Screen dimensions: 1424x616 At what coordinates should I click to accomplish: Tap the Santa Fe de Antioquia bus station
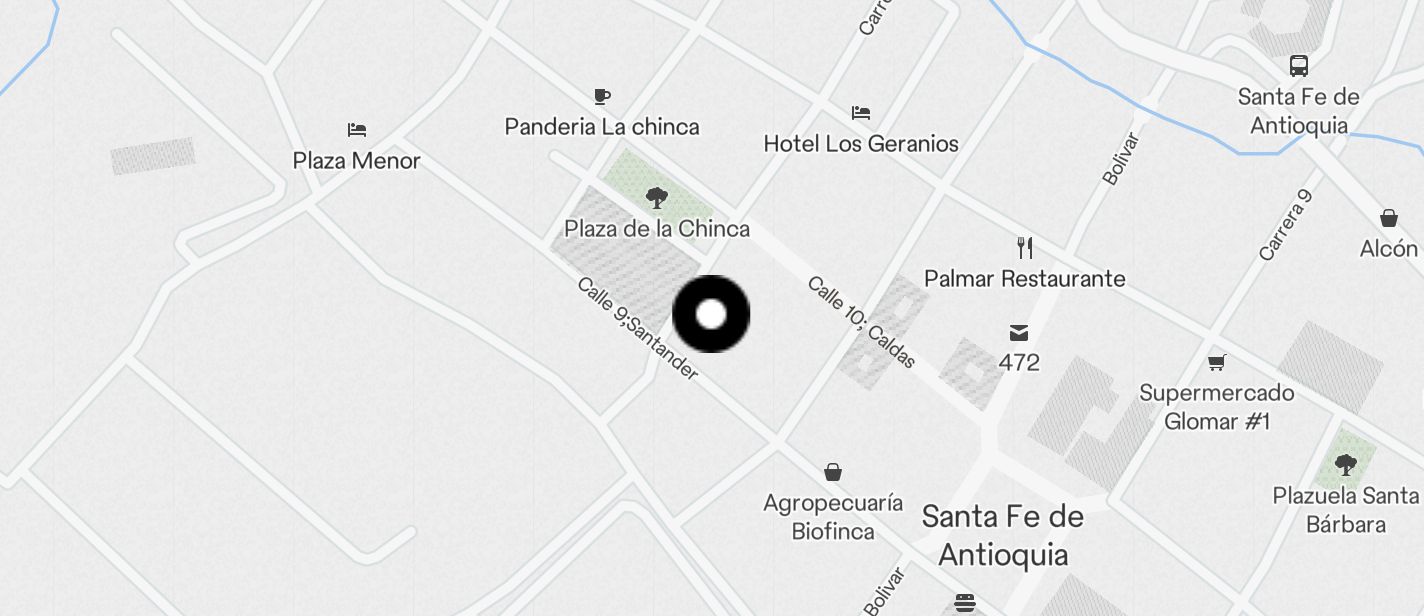(1298, 67)
